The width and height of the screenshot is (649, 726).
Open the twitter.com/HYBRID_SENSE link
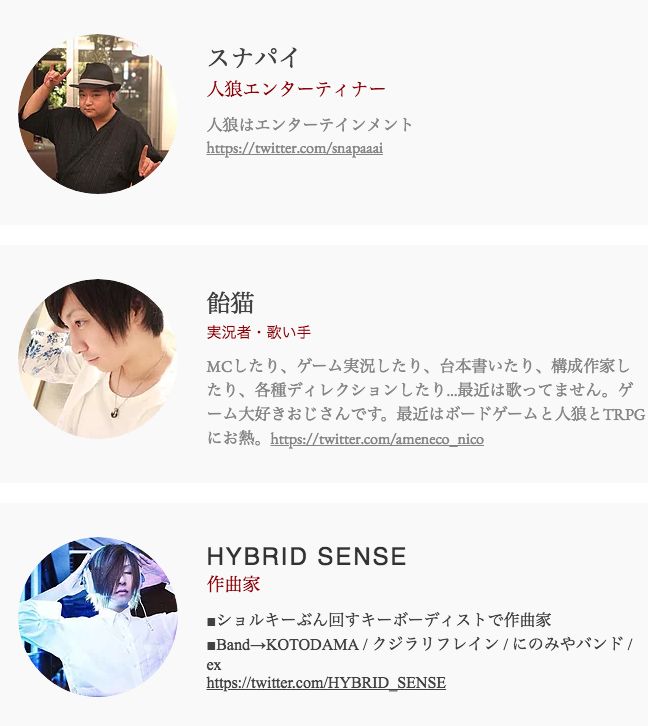click(x=326, y=682)
